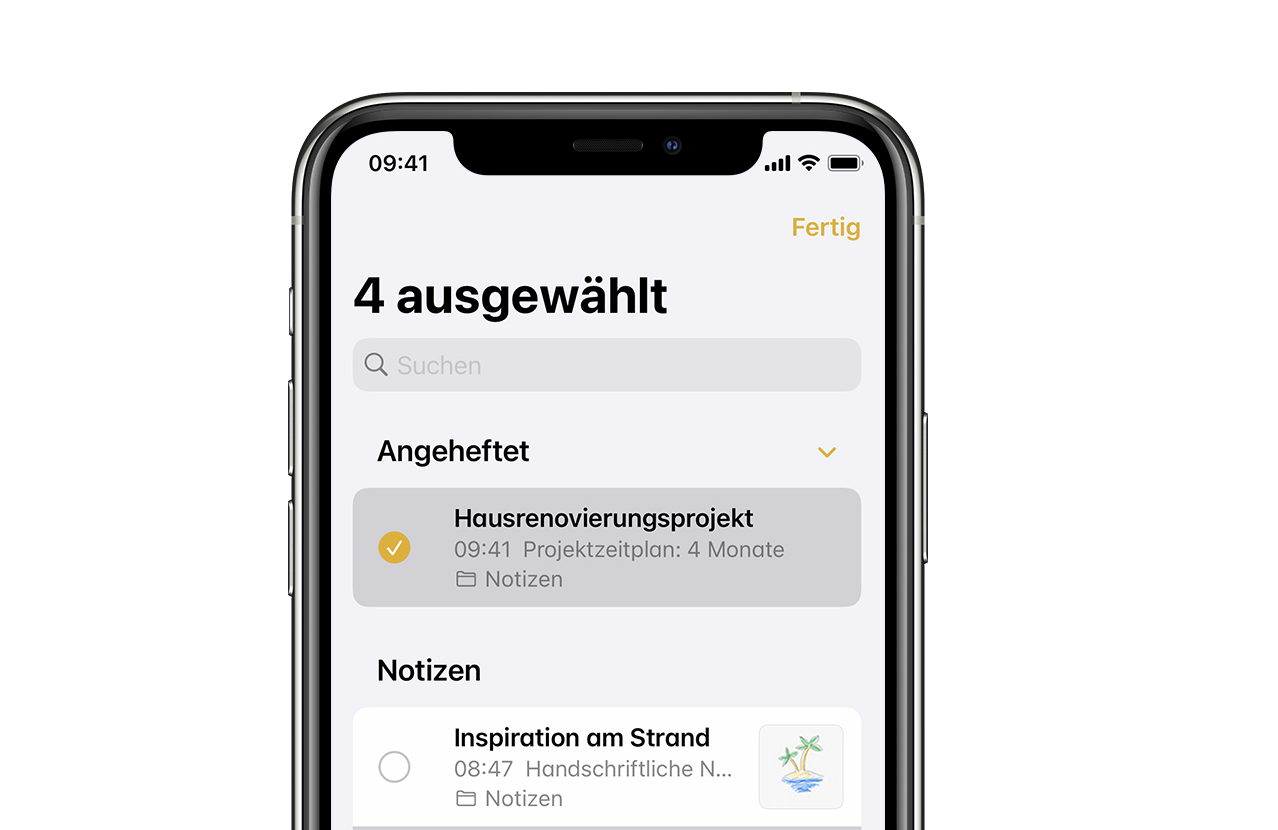Deselect the Hausrenovierungsprojekt note checkmark
1278x830 pixels.
pos(394,548)
